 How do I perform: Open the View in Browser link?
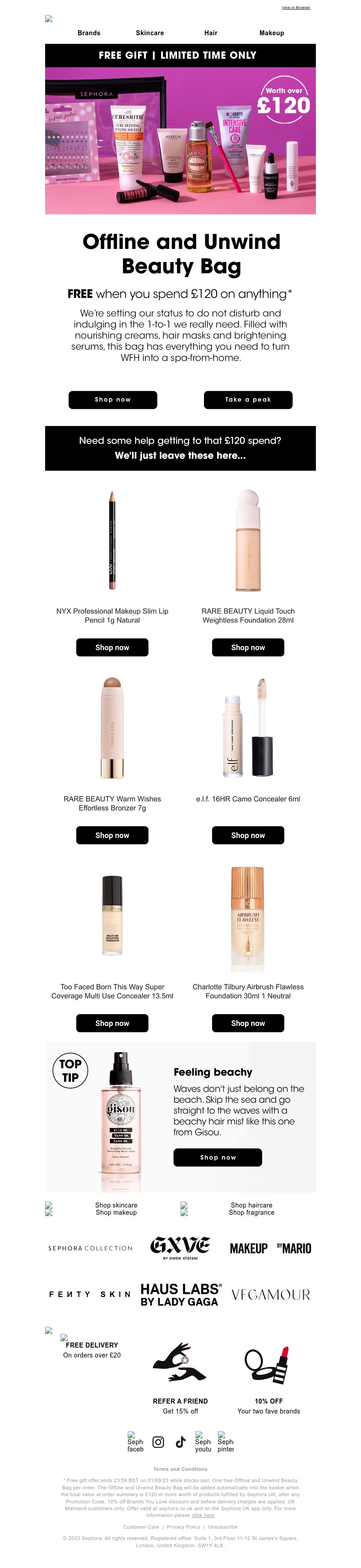point(296,7)
